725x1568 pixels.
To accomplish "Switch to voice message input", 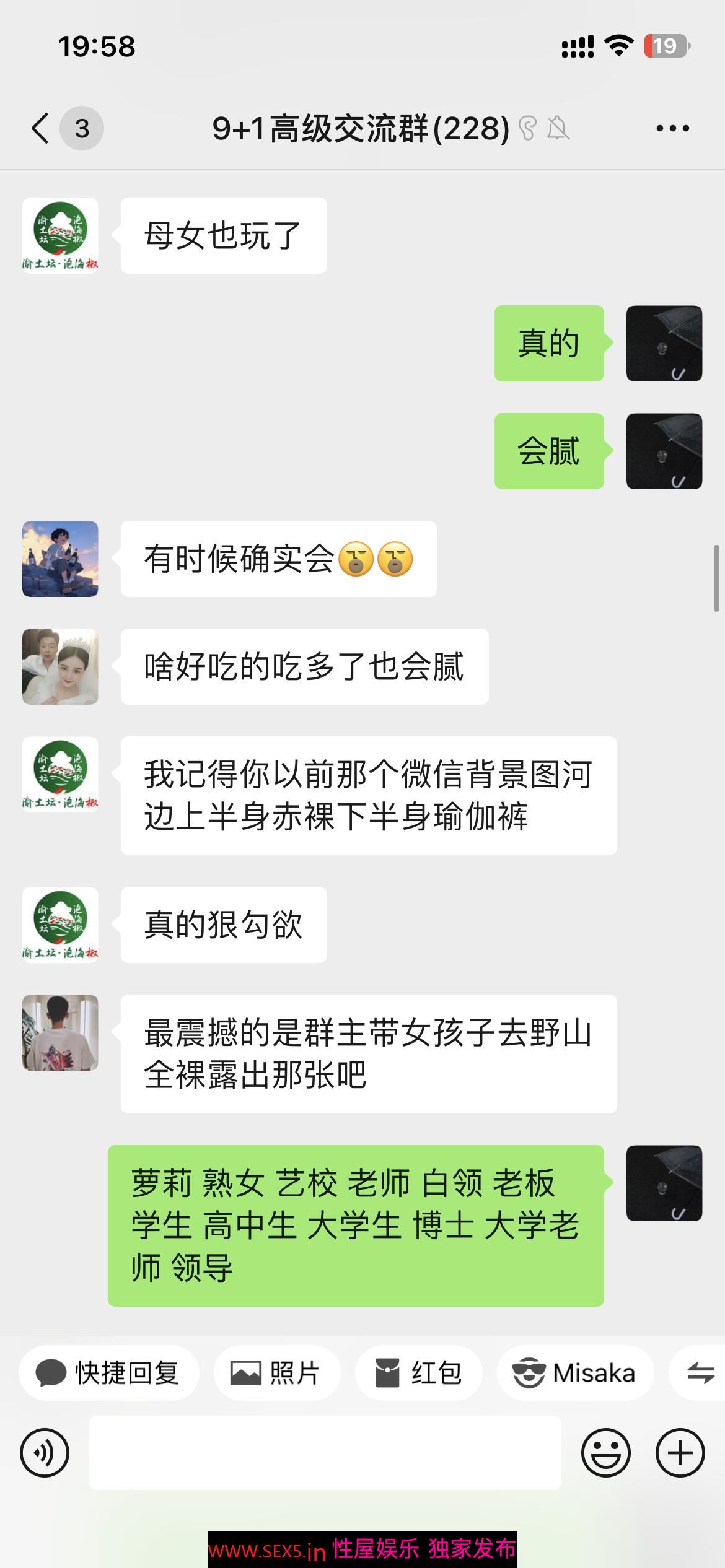I will click(x=45, y=1452).
